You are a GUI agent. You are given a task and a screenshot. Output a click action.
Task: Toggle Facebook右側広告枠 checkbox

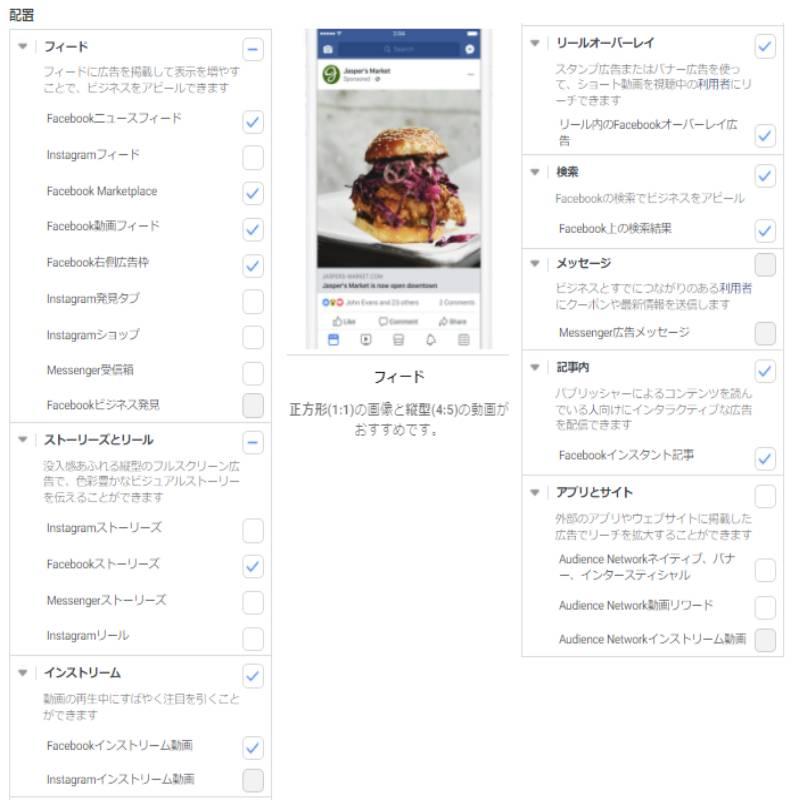253,265
